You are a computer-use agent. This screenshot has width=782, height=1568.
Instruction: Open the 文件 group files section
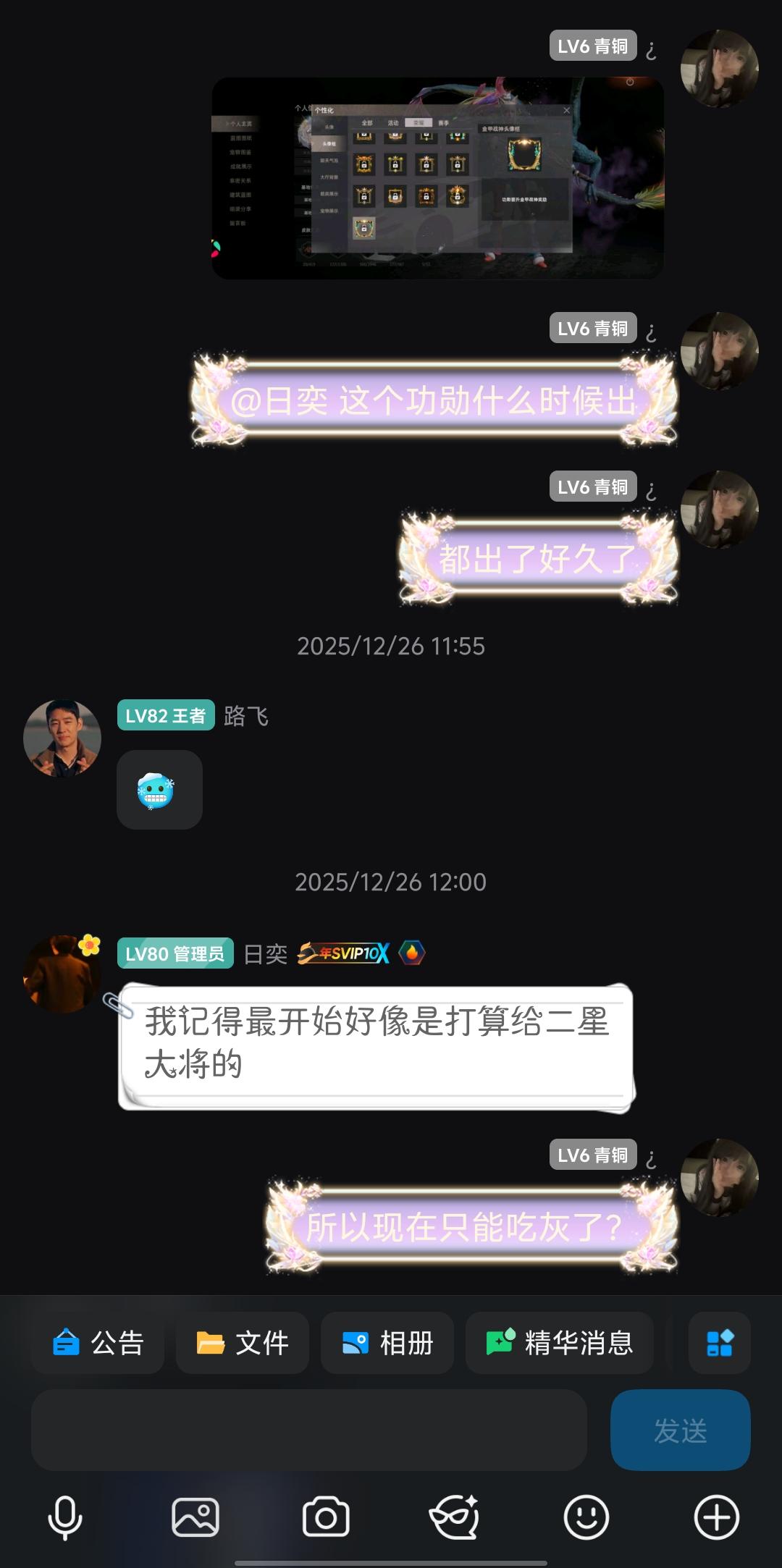243,1344
